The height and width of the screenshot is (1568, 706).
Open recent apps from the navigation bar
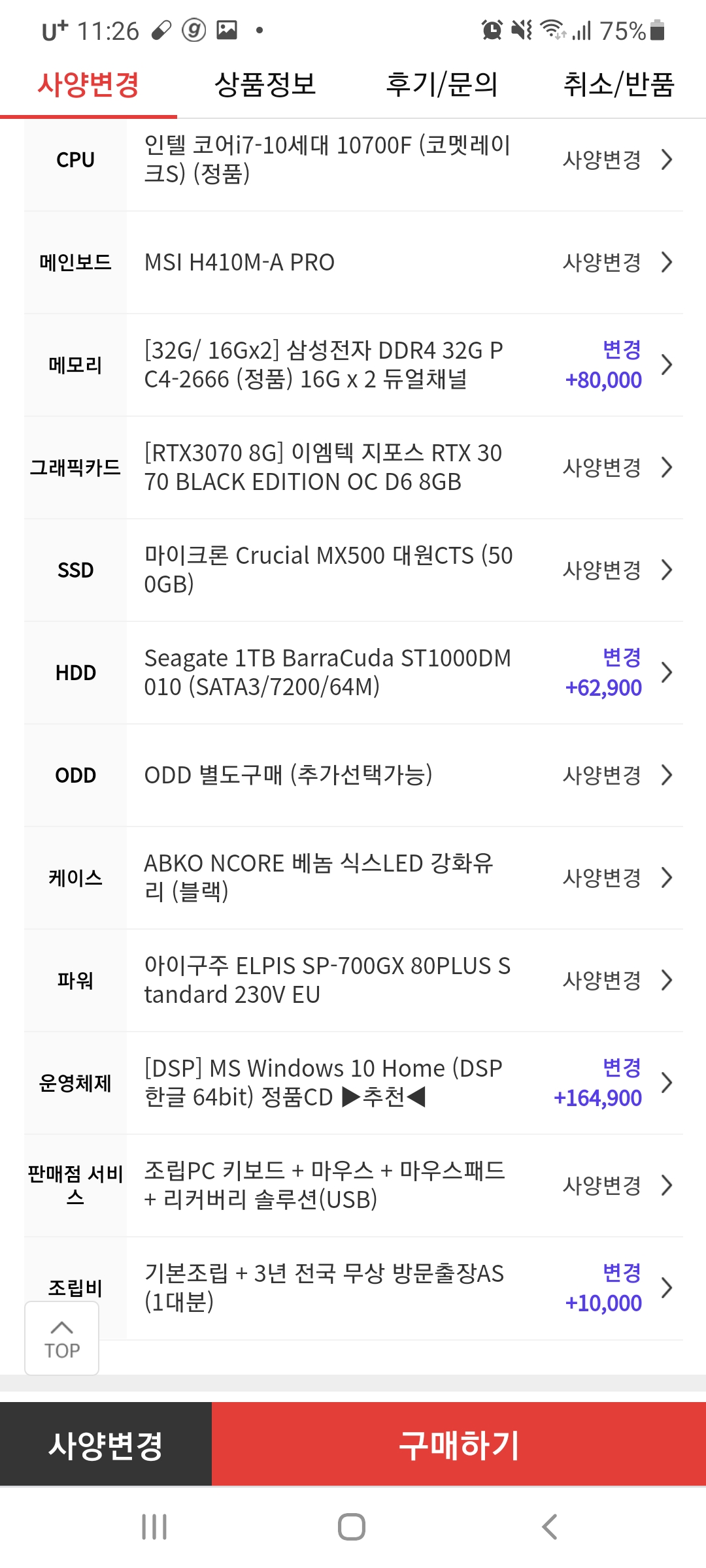coord(154,1527)
